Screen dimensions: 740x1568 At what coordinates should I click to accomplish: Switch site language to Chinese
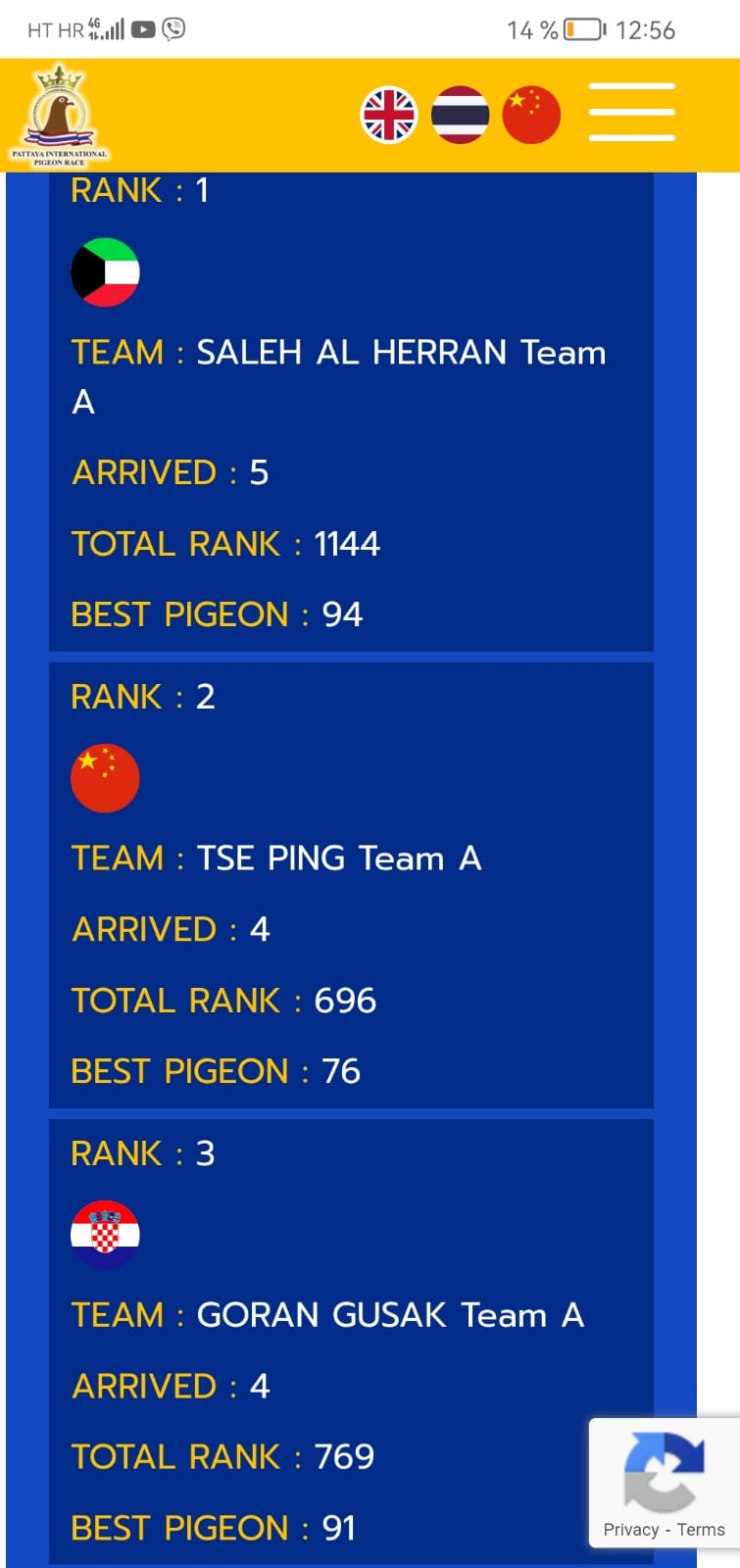click(531, 115)
